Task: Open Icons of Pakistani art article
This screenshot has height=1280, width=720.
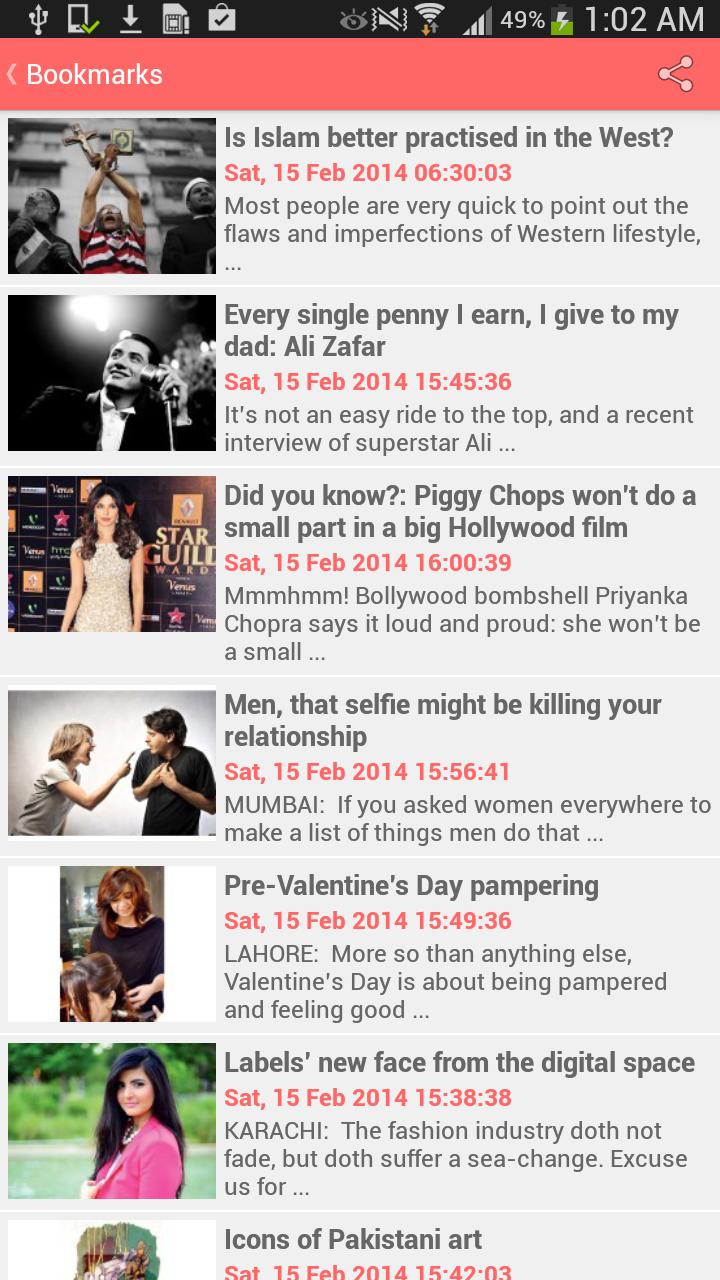Action: click(x=353, y=1240)
